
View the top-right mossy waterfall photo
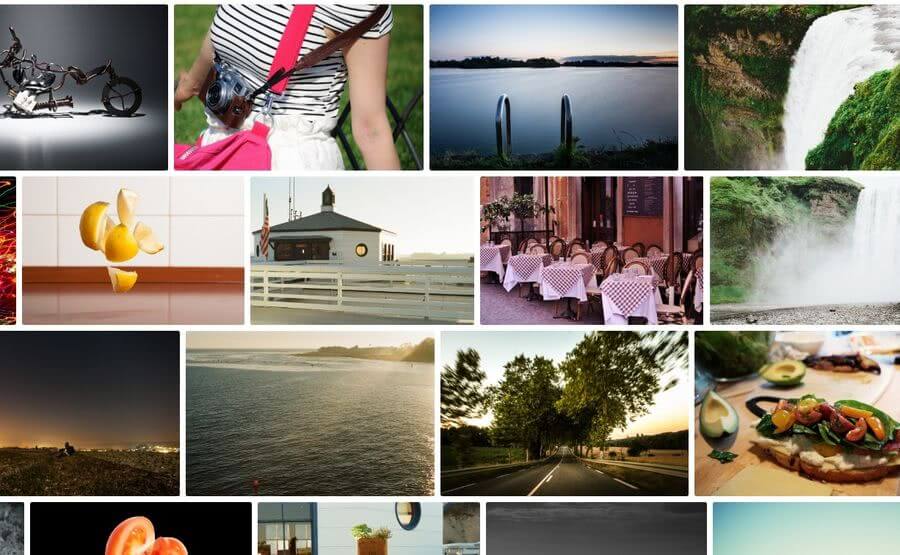[792, 87]
